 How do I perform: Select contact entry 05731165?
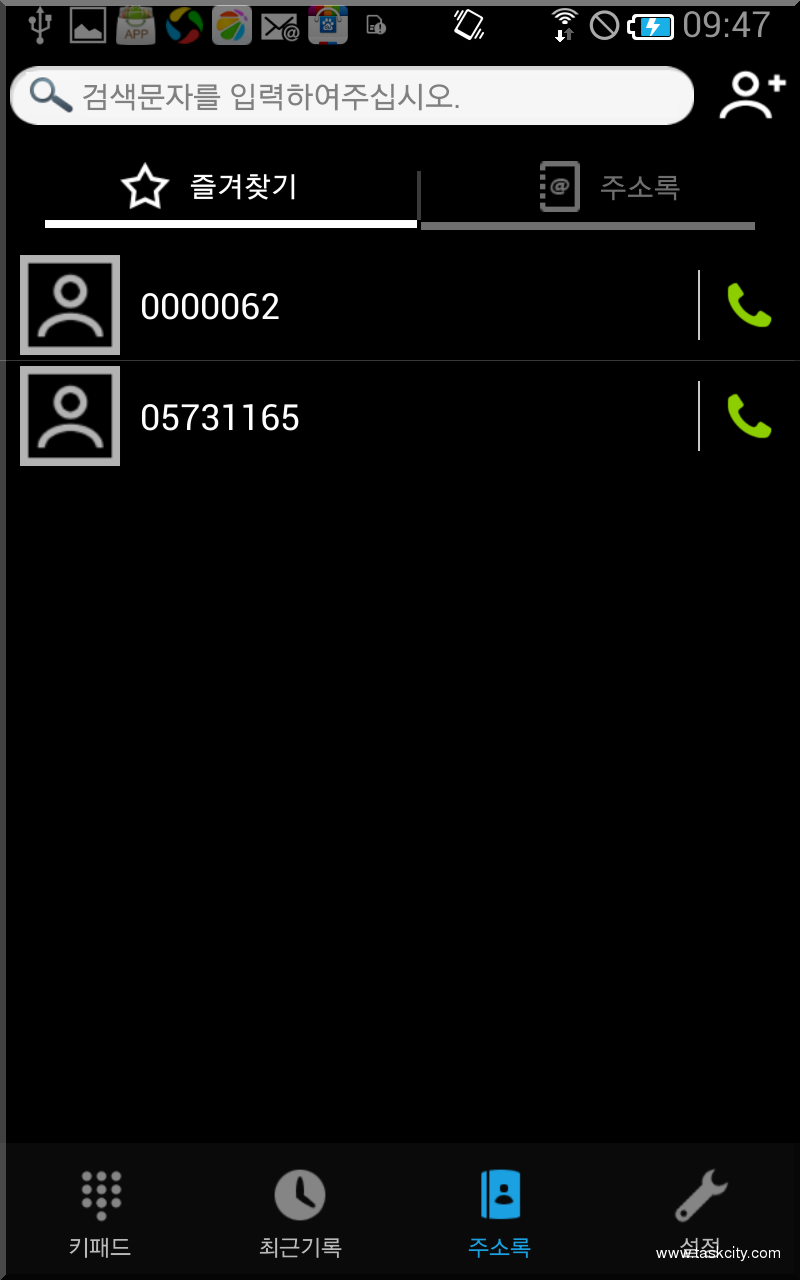(300, 417)
